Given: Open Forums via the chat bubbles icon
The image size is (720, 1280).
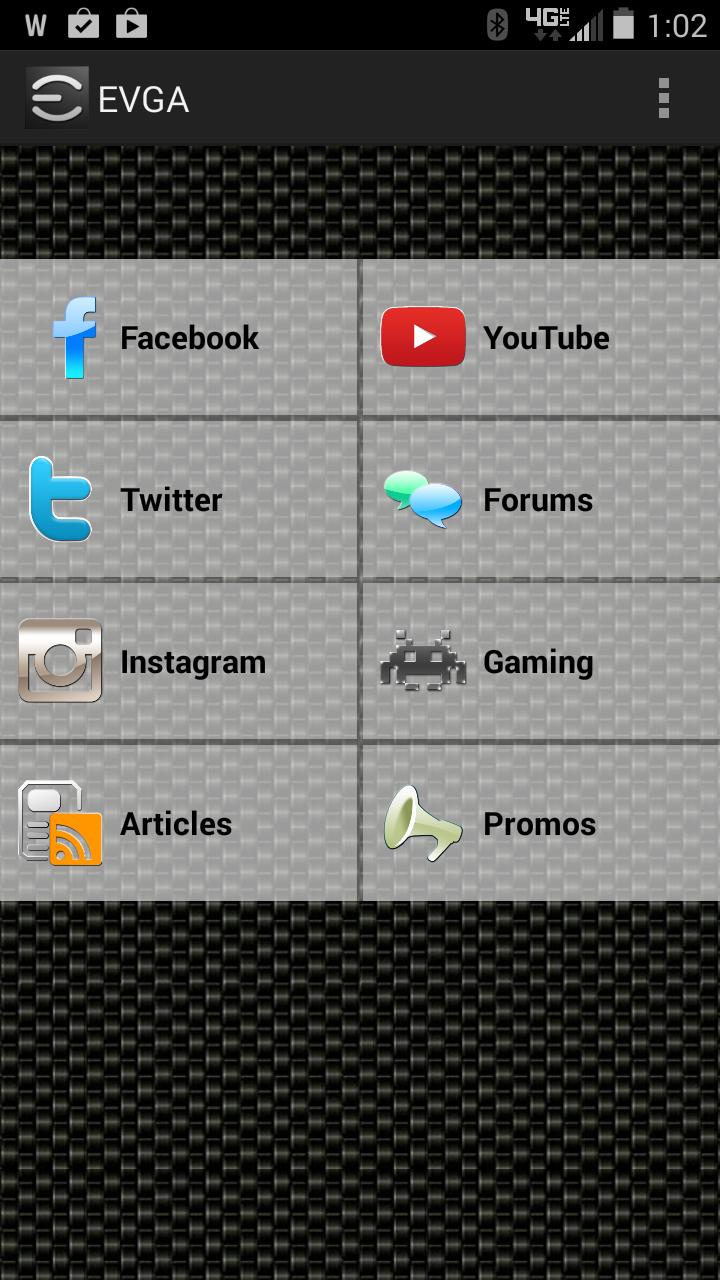Looking at the screenshot, I should point(421,499).
